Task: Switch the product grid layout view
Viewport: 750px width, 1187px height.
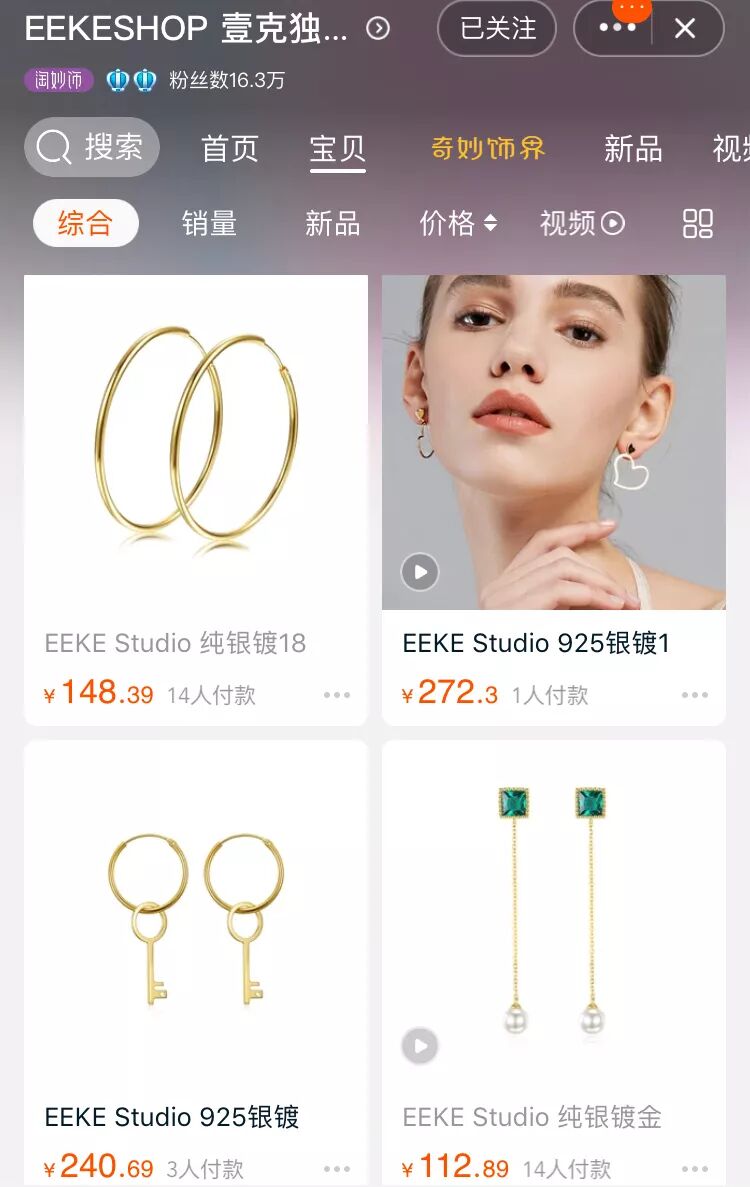Action: (x=697, y=223)
